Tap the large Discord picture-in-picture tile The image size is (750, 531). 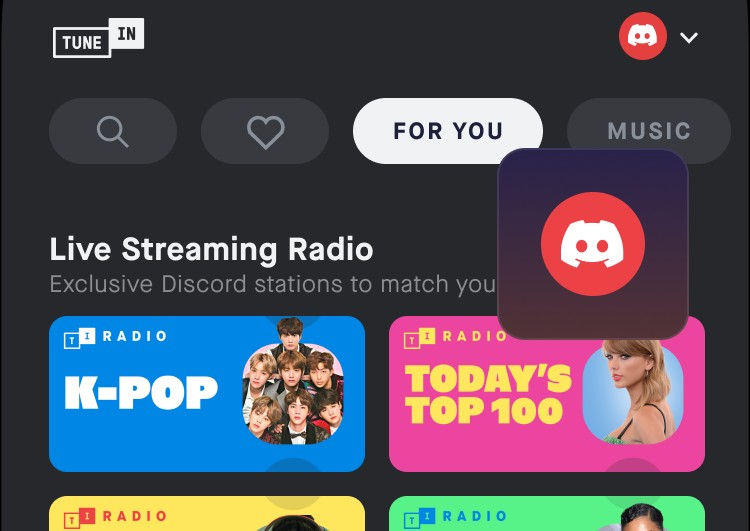click(593, 244)
